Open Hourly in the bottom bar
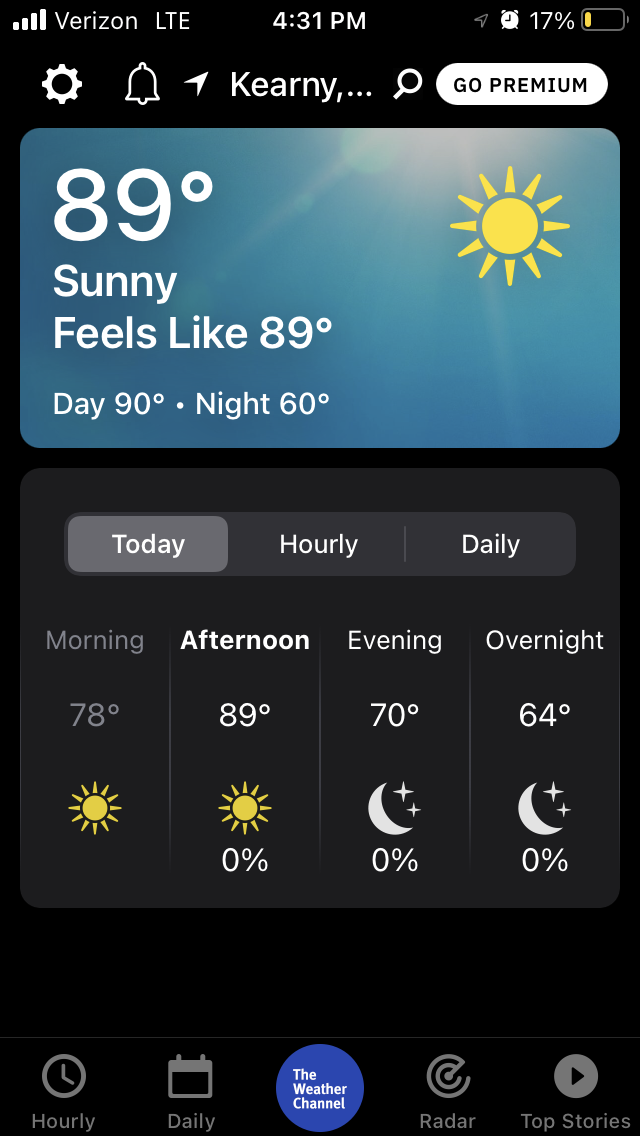The width and height of the screenshot is (640, 1136). coord(63,1092)
